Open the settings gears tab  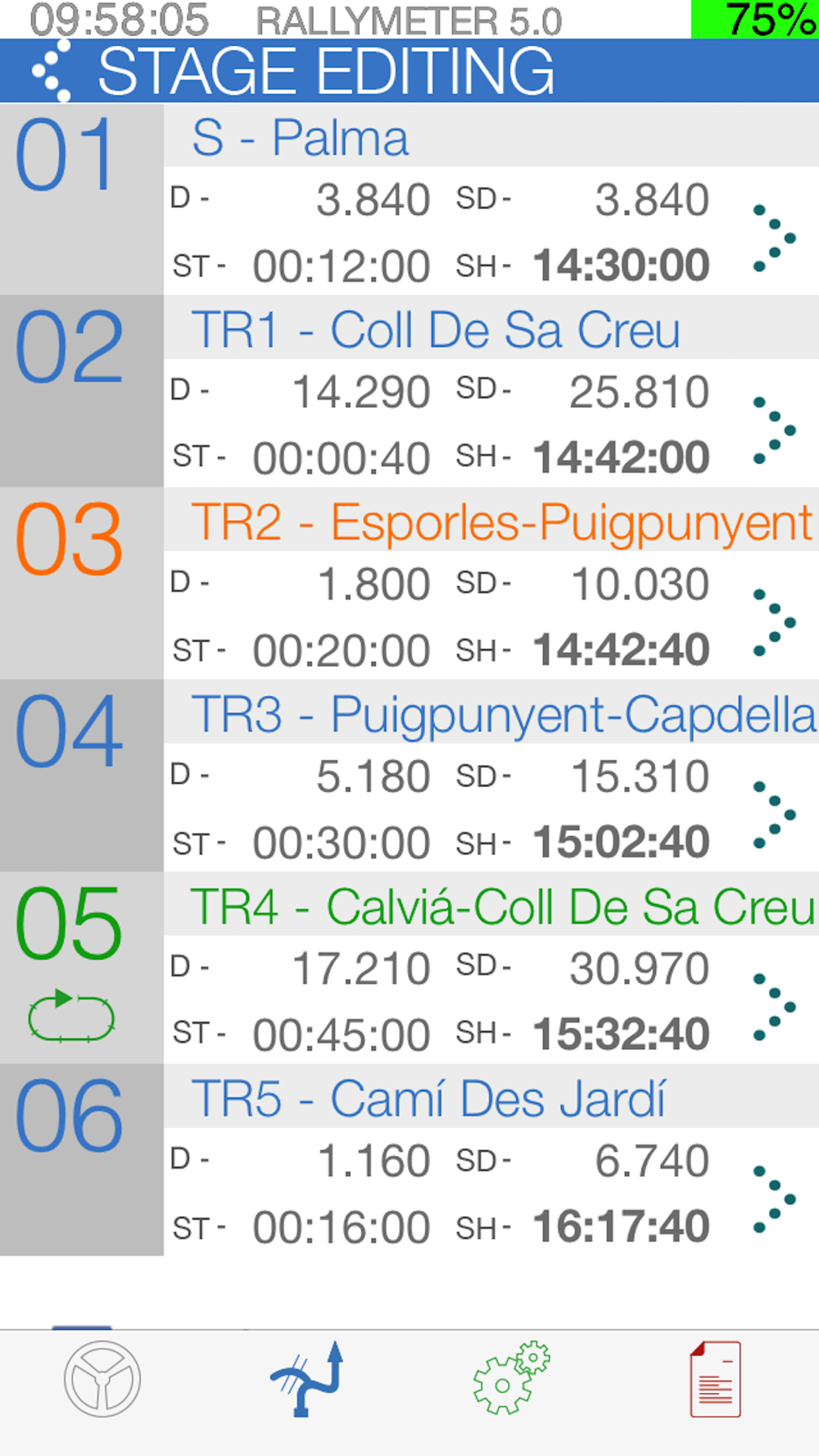[x=512, y=1379]
